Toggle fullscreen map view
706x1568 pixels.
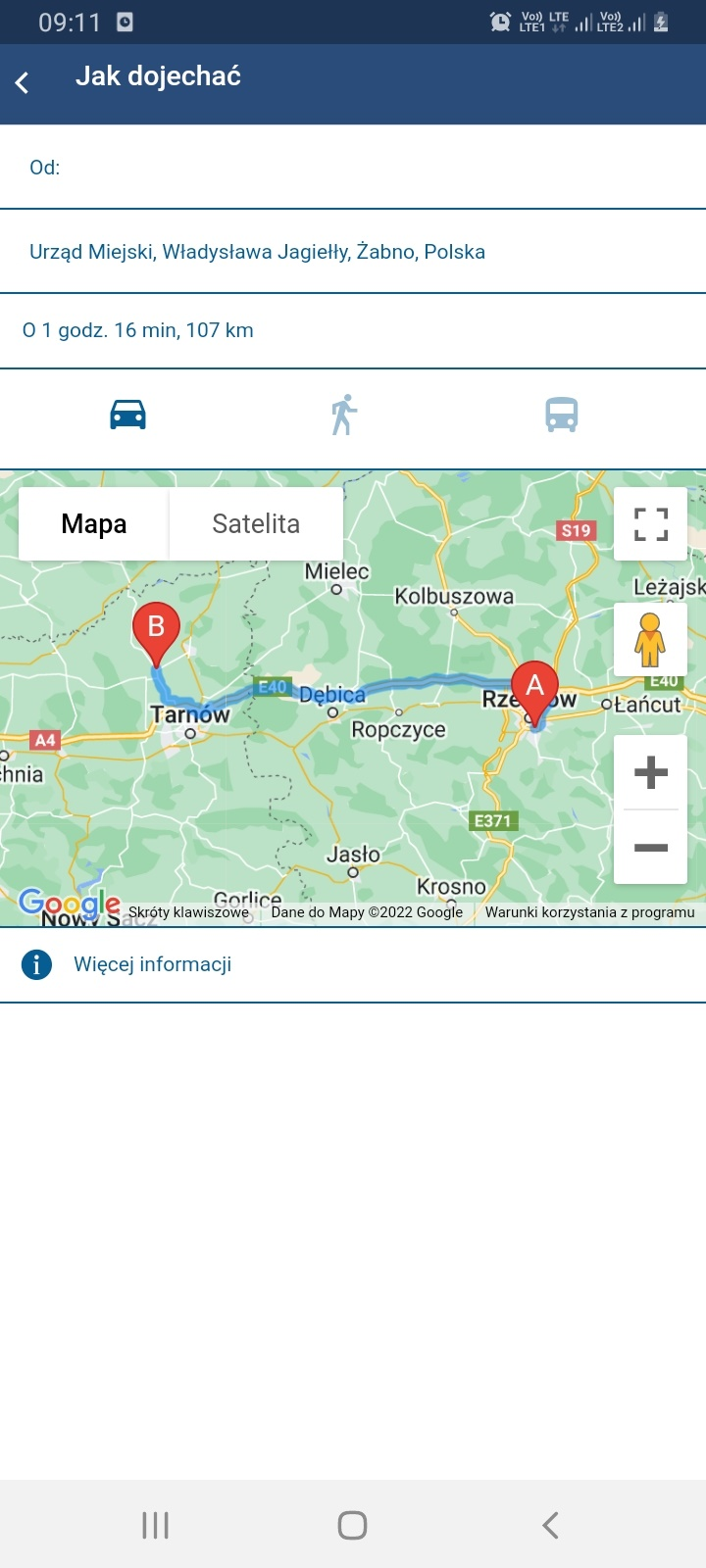651,524
